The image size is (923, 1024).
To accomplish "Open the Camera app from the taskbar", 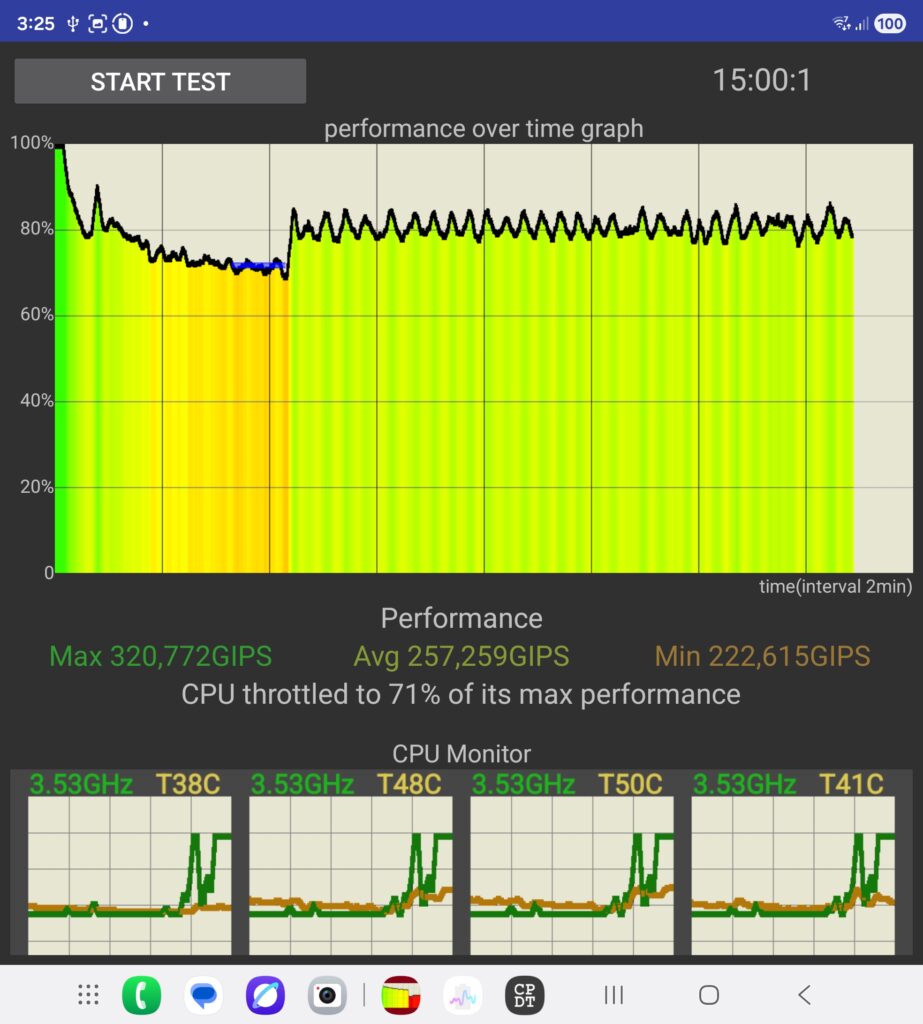I will click(327, 994).
